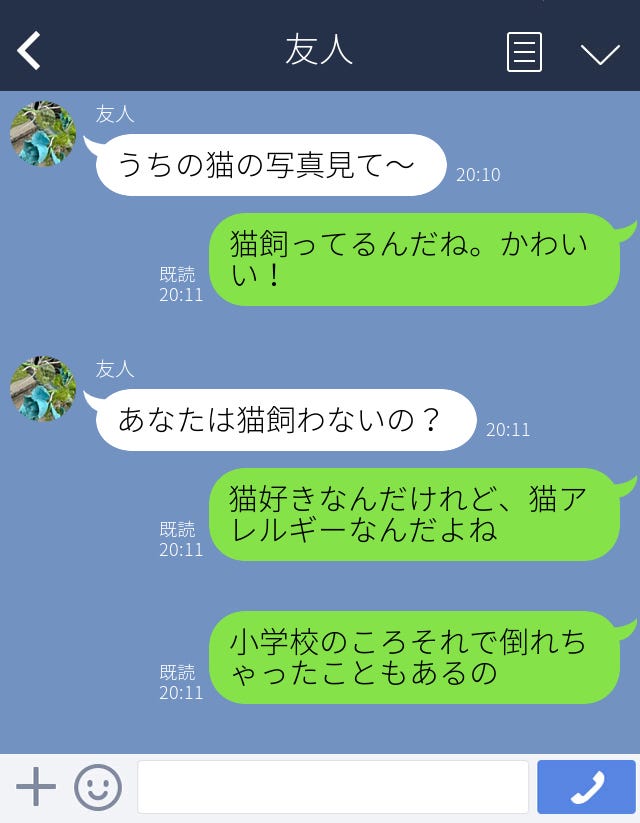The image size is (640, 823).
Task: Expand the chat options chevron
Action: tap(600, 53)
